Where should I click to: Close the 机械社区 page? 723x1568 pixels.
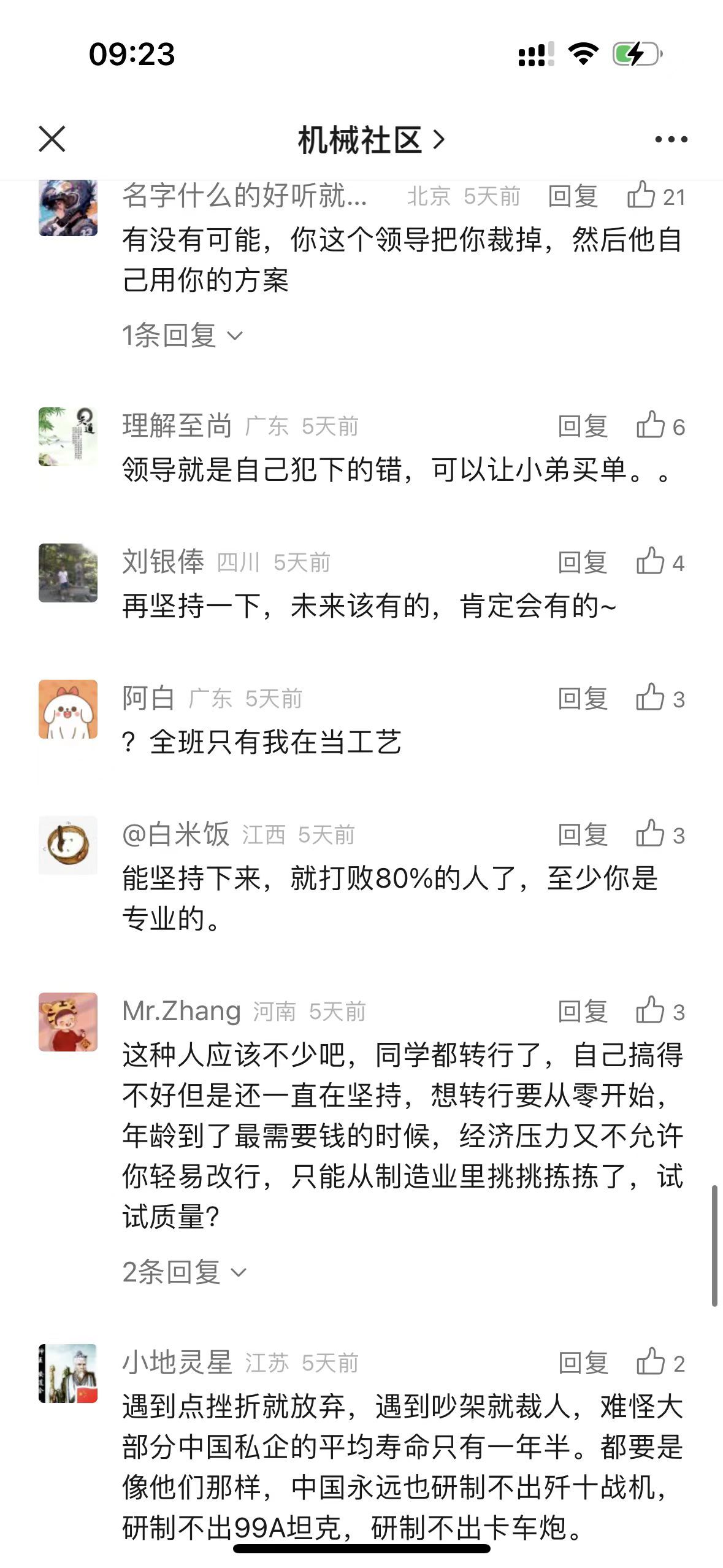(x=52, y=139)
